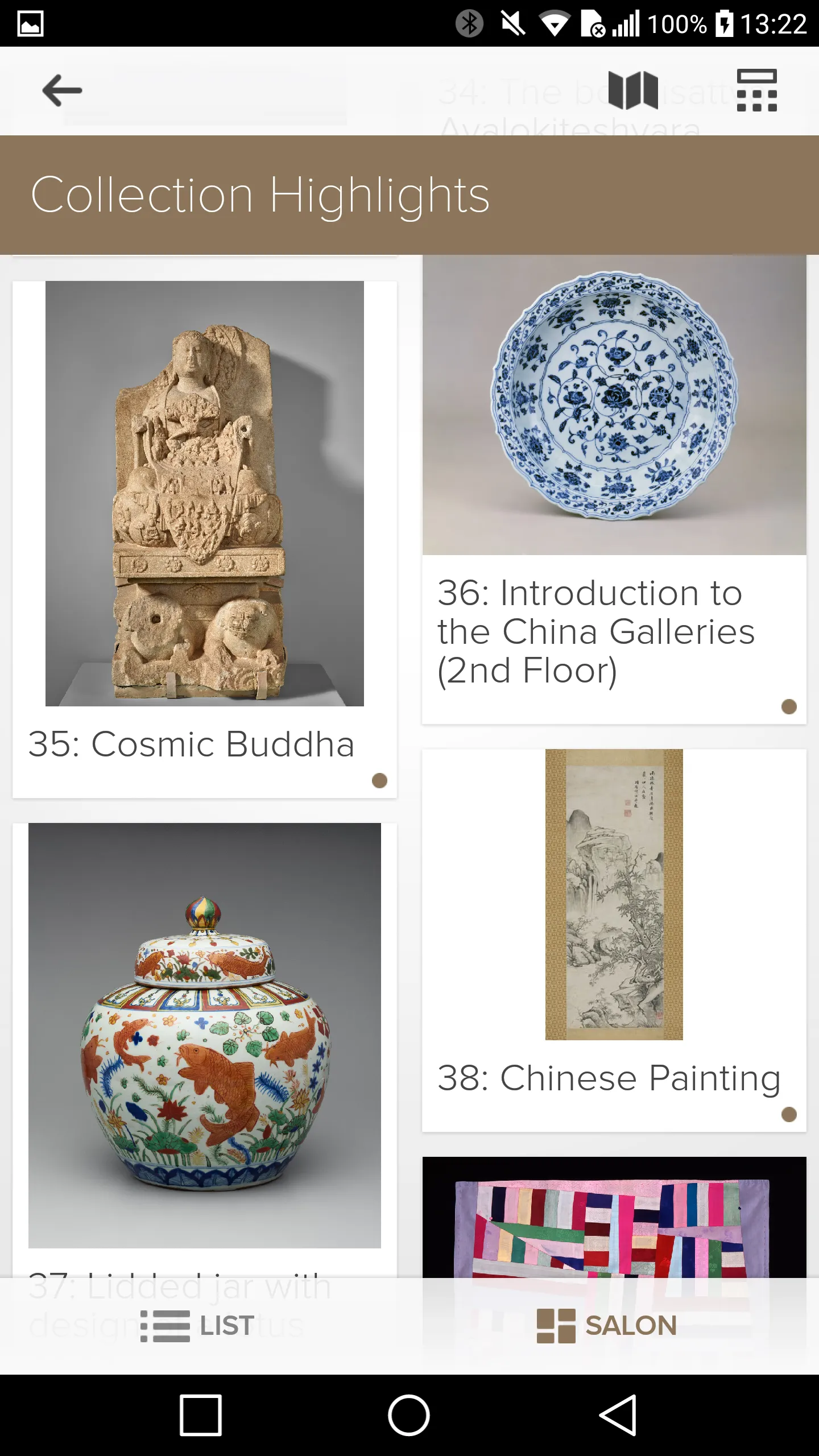Open stop 35: Cosmic Buddha

click(x=204, y=512)
